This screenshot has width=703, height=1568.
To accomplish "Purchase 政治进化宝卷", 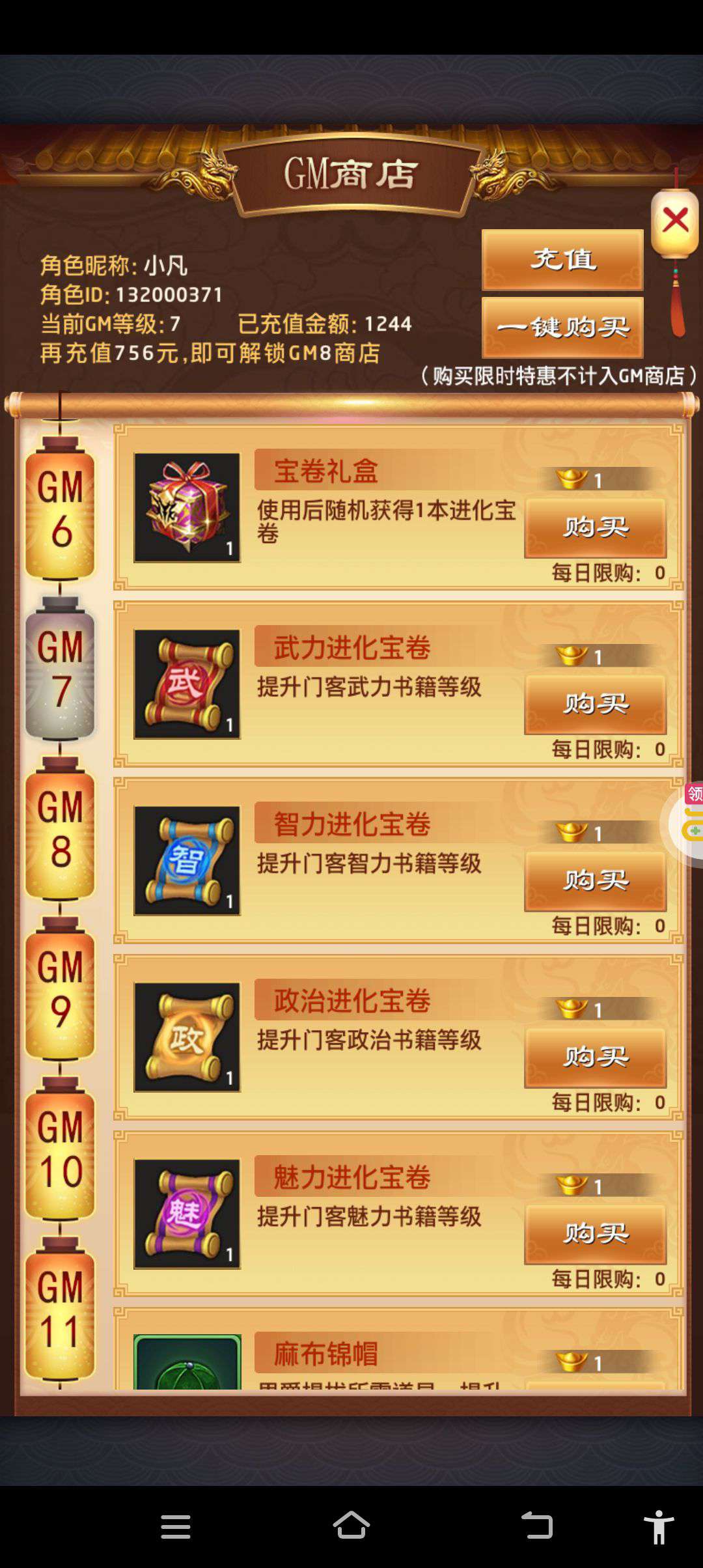I will coord(596,1057).
